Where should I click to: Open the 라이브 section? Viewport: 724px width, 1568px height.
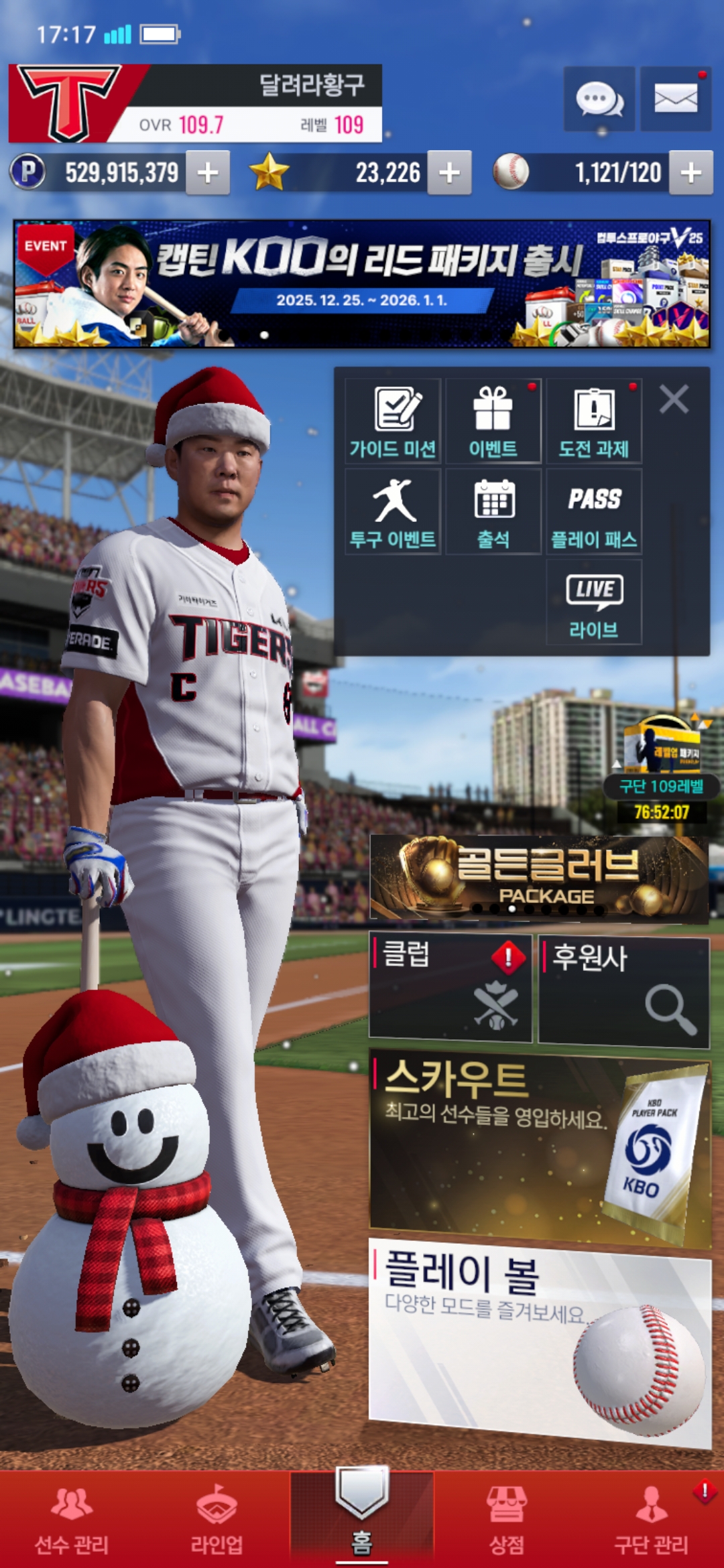click(594, 602)
